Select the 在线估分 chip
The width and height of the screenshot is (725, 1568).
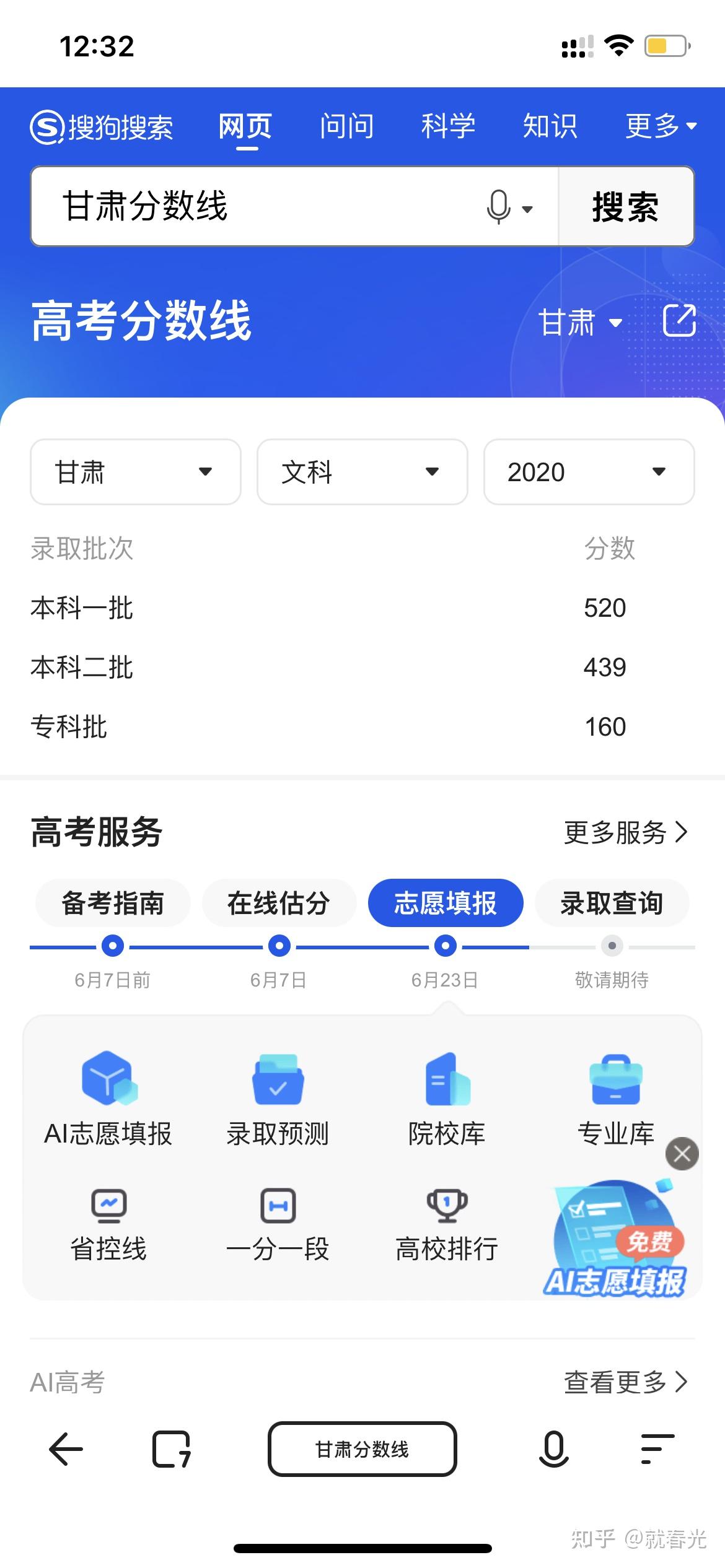(279, 903)
